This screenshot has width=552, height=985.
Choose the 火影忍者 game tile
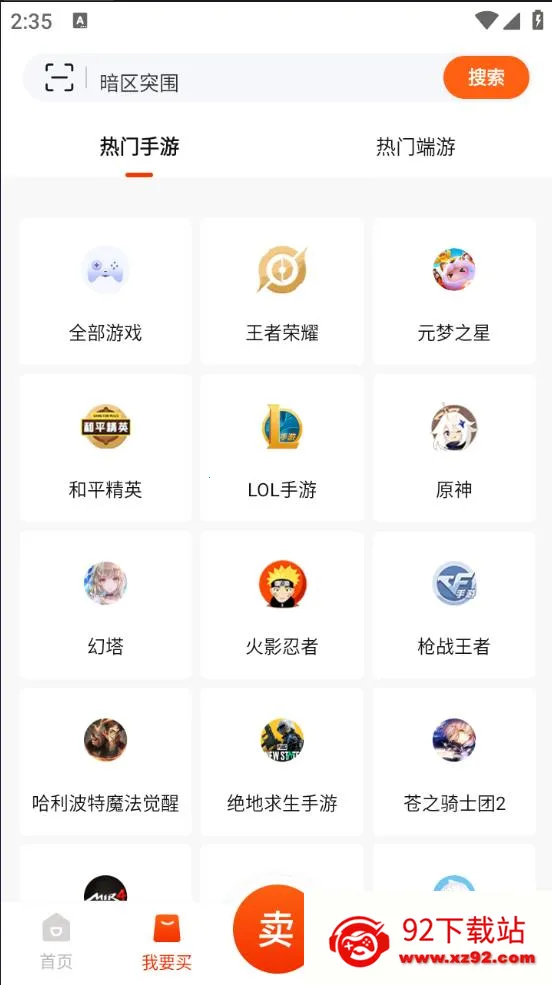coord(282,604)
